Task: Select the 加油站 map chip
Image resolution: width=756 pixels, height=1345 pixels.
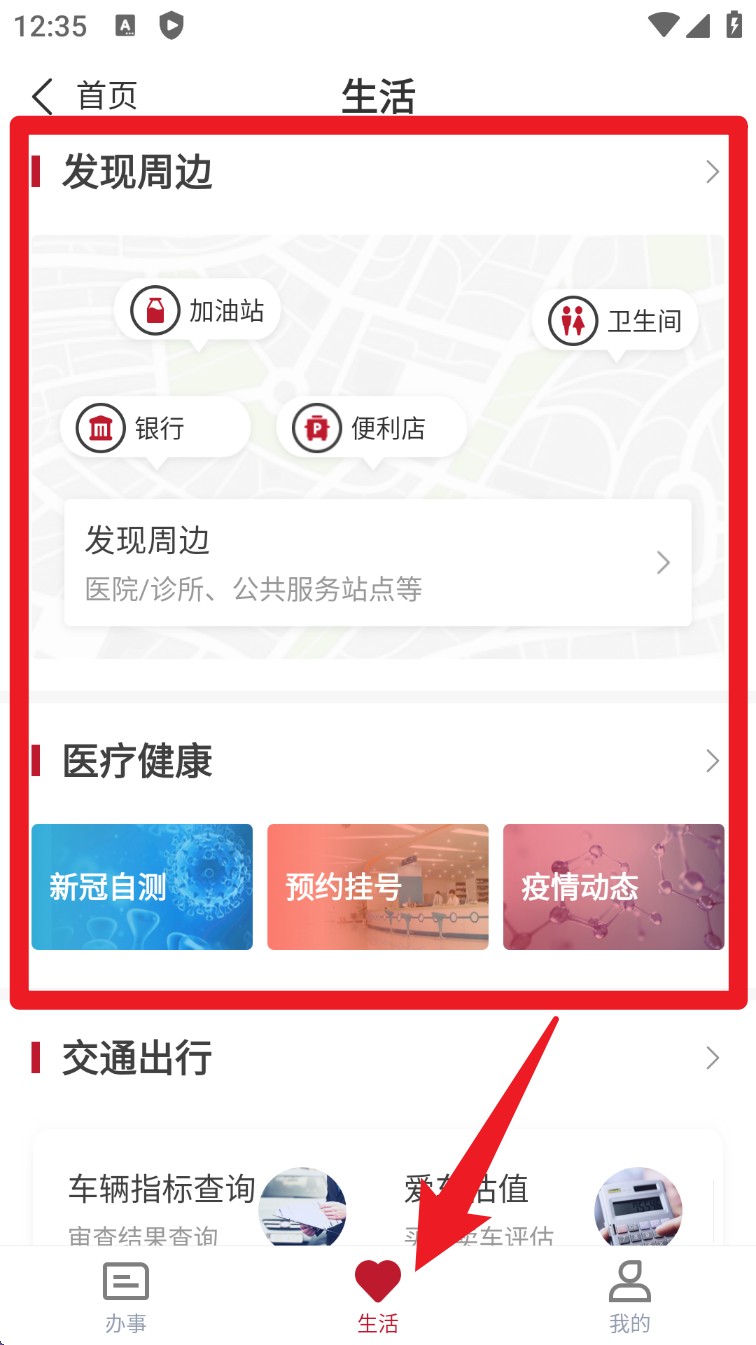Action: click(x=197, y=311)
